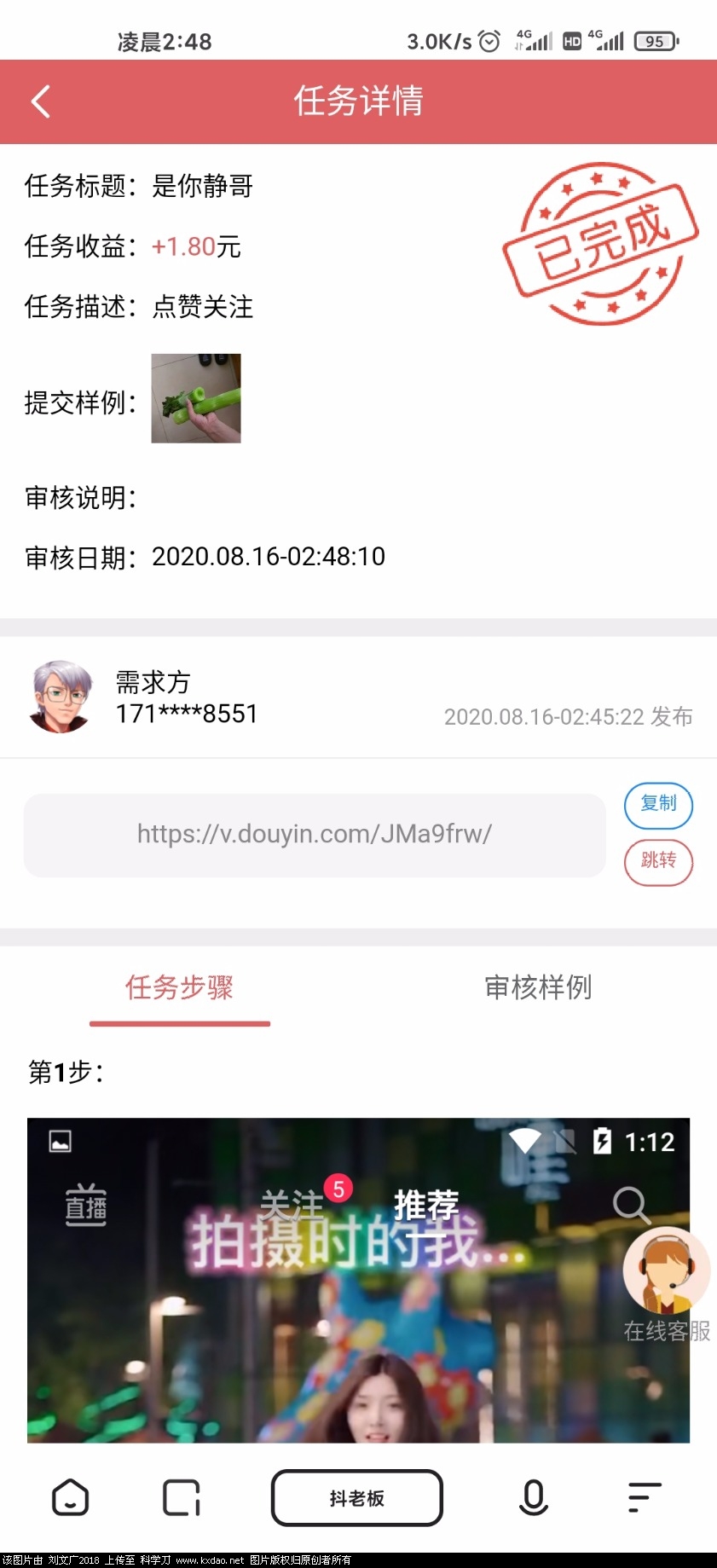This screenshot has height=1568, width=717.
Task: Click the 跳转 jump button
Action: (658, 862)
